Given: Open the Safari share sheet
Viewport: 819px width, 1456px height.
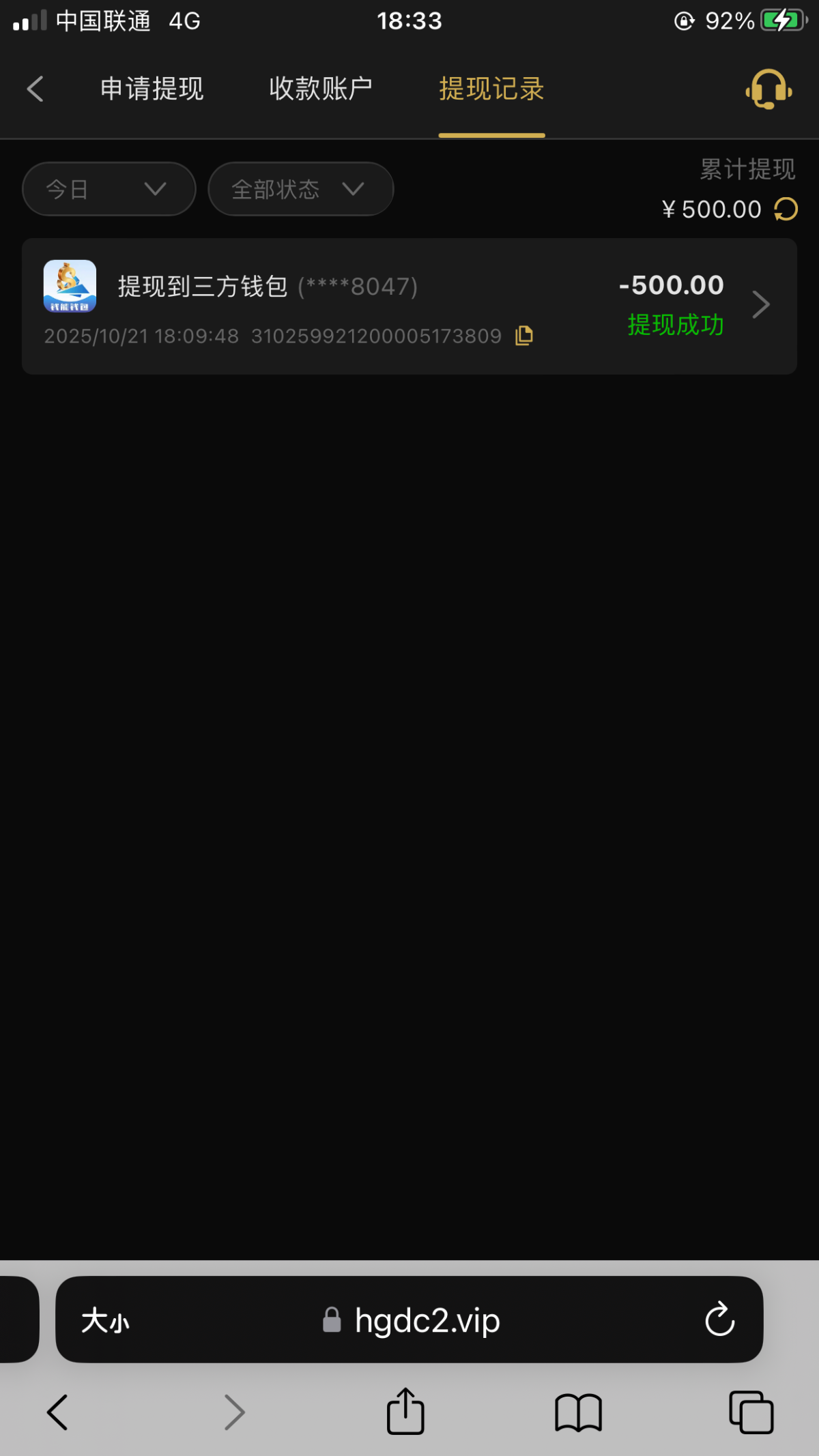Looking at the screenshot, I should pyautogui.click(x=405, y=1412).
